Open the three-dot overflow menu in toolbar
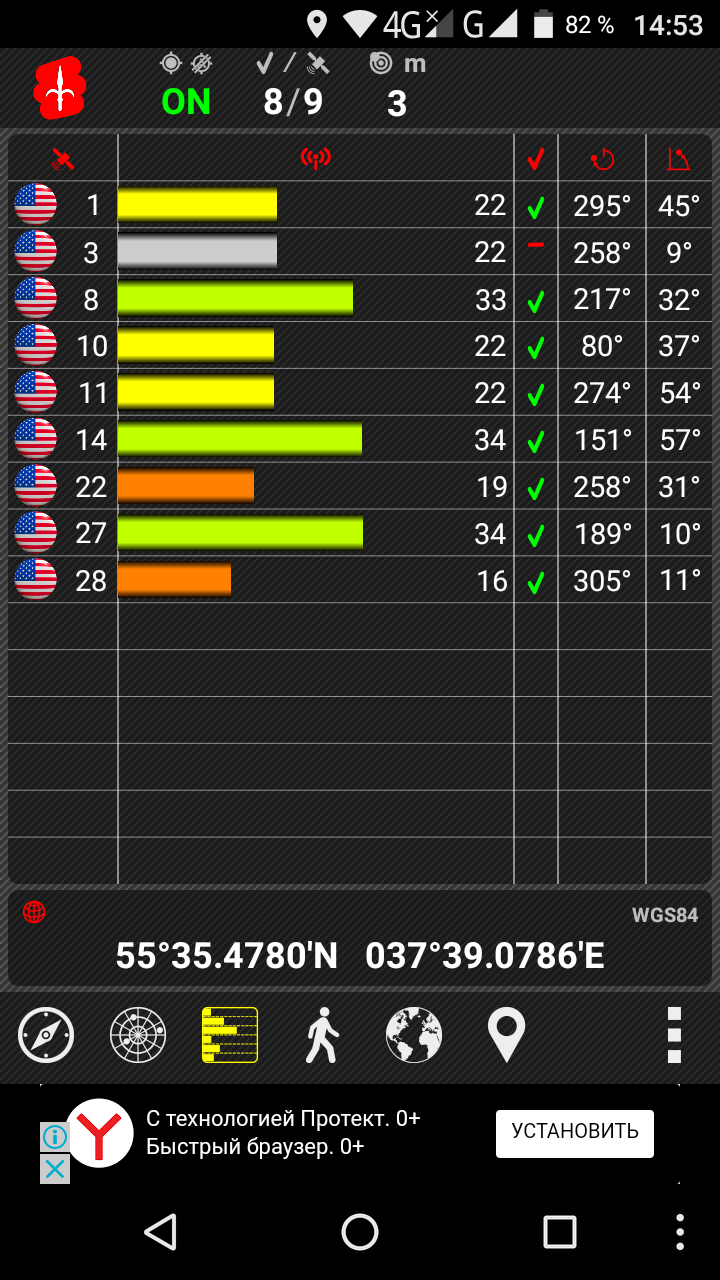Screen dimensions: 720x1280 tap(674, 1035)
